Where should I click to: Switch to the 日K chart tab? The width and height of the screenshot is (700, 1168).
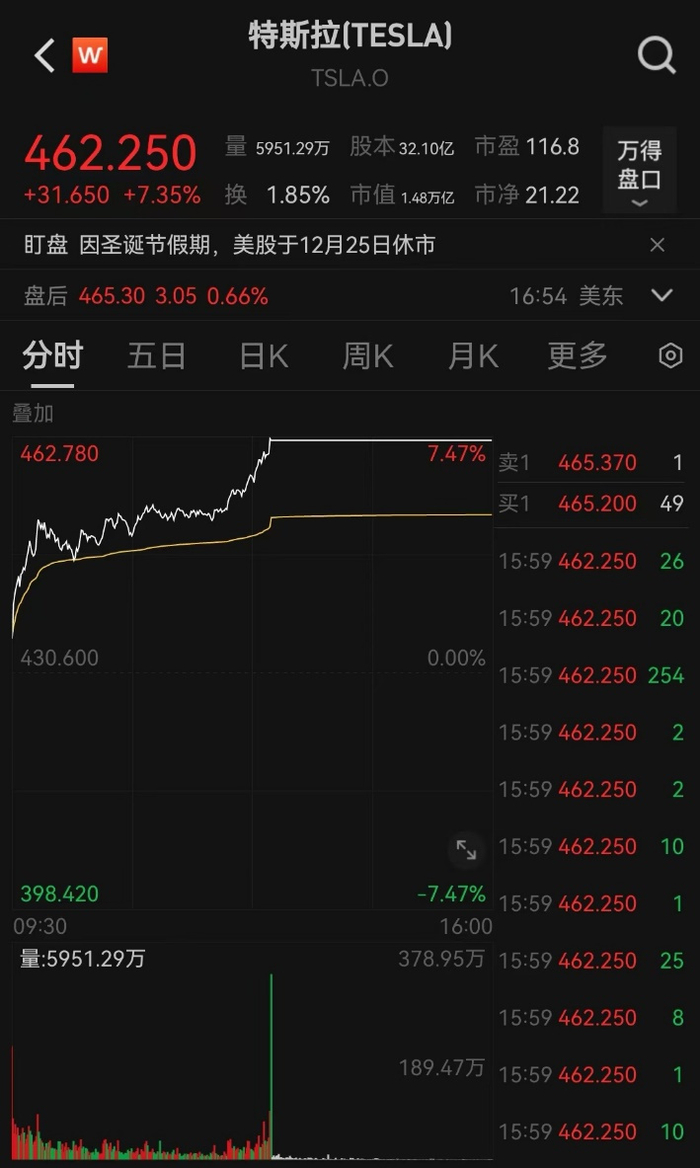(263, 355)
